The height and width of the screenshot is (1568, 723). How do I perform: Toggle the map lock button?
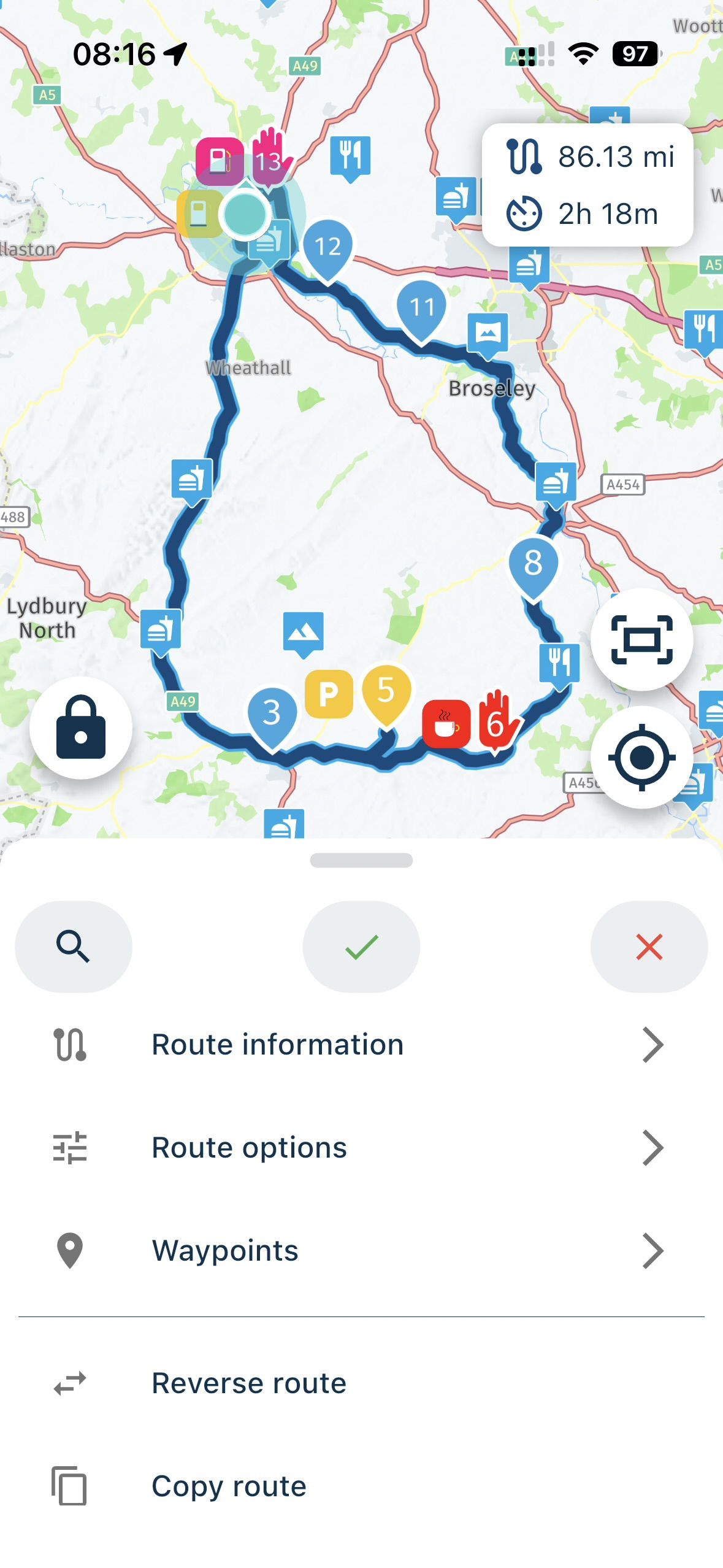click(x=81, y=728)
